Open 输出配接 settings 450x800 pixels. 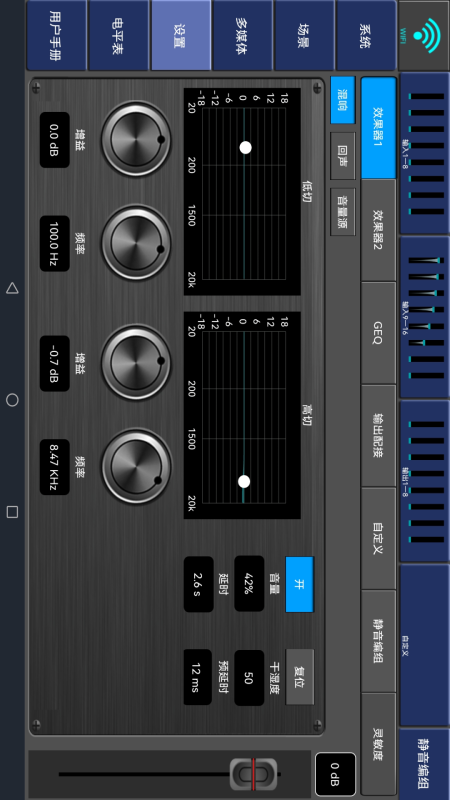pos(379,435)
